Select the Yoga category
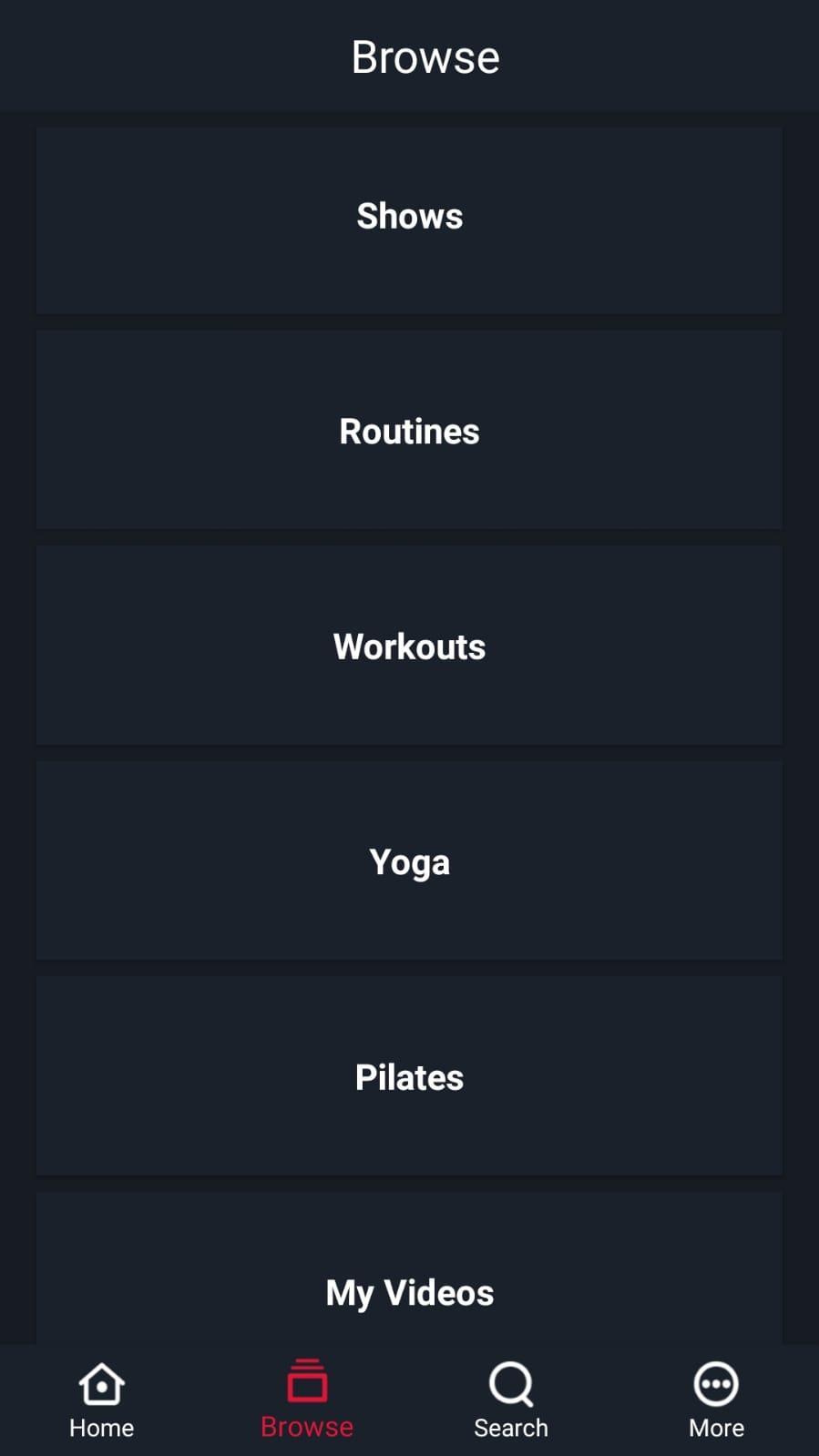The width and height of the screenshot is (819, 1456). pos(409,860)
